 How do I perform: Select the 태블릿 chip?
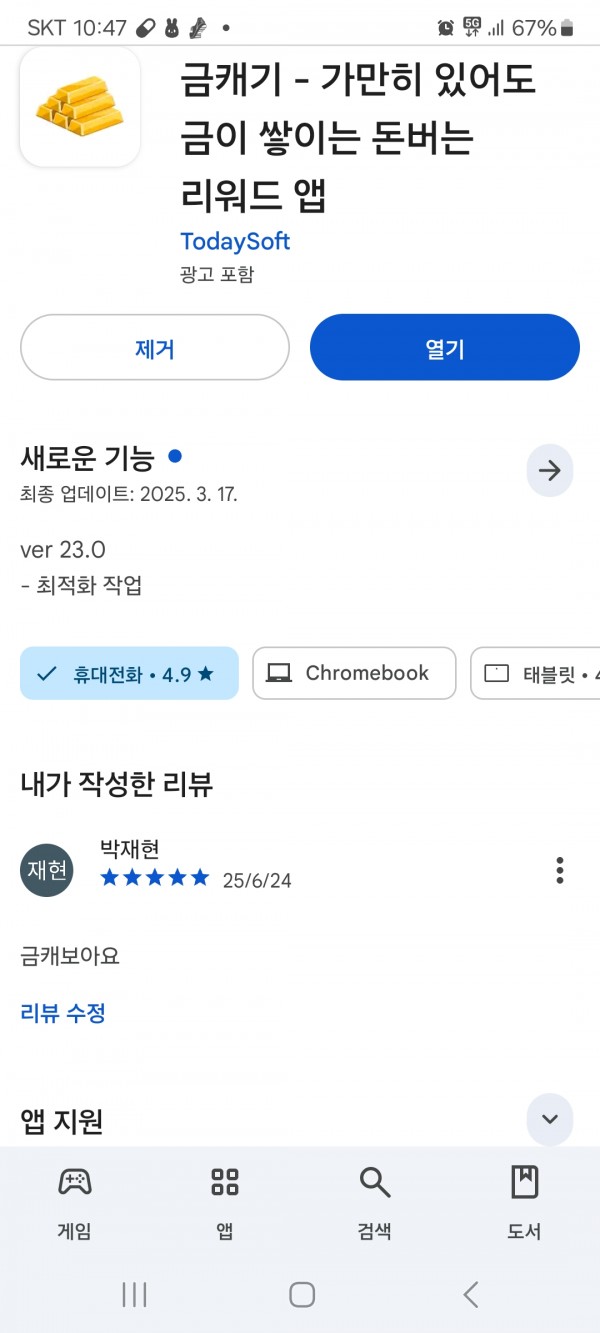[536, 673]
